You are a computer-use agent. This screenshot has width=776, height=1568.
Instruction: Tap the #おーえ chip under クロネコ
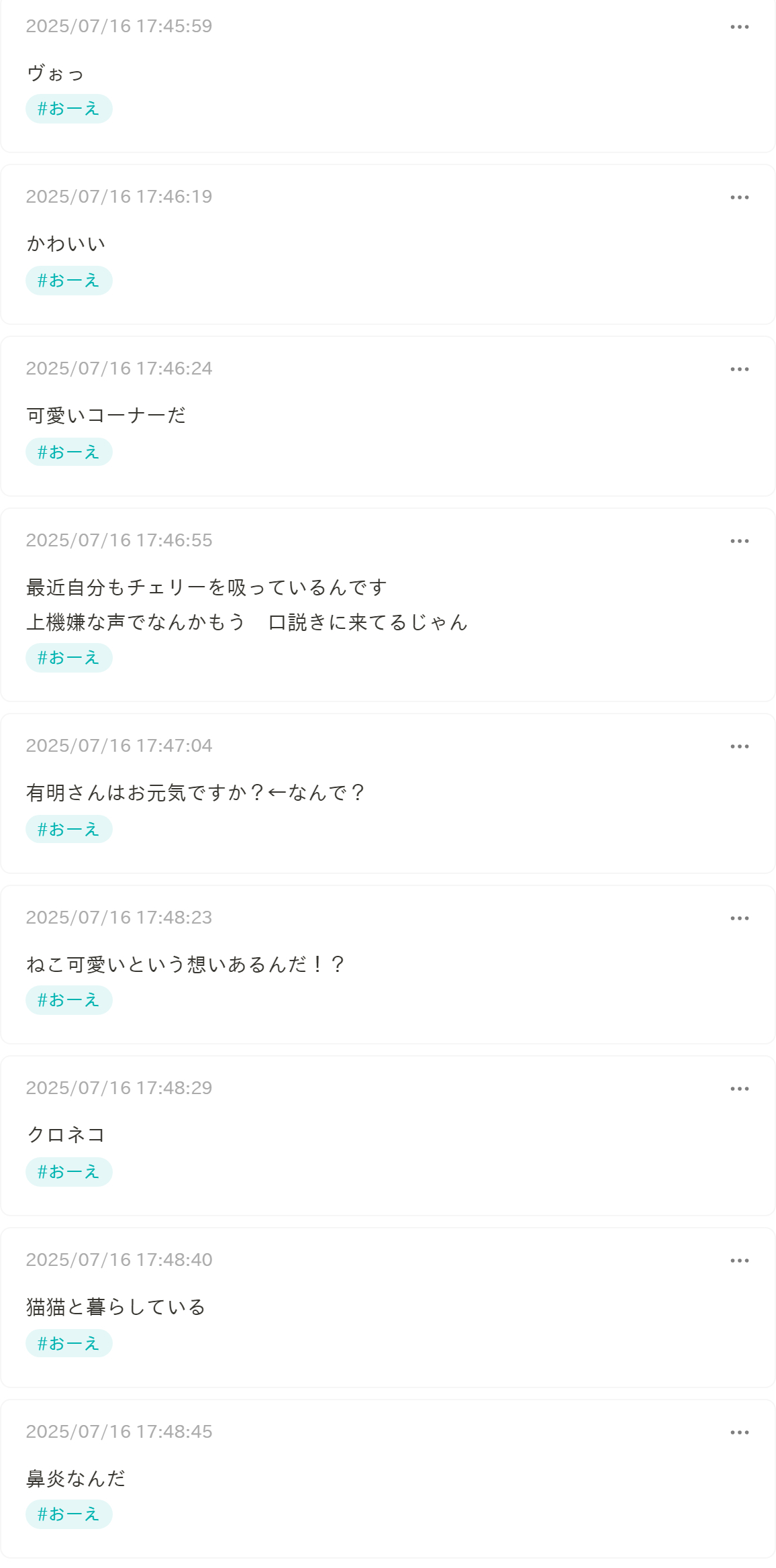(x=68, y=1172)
